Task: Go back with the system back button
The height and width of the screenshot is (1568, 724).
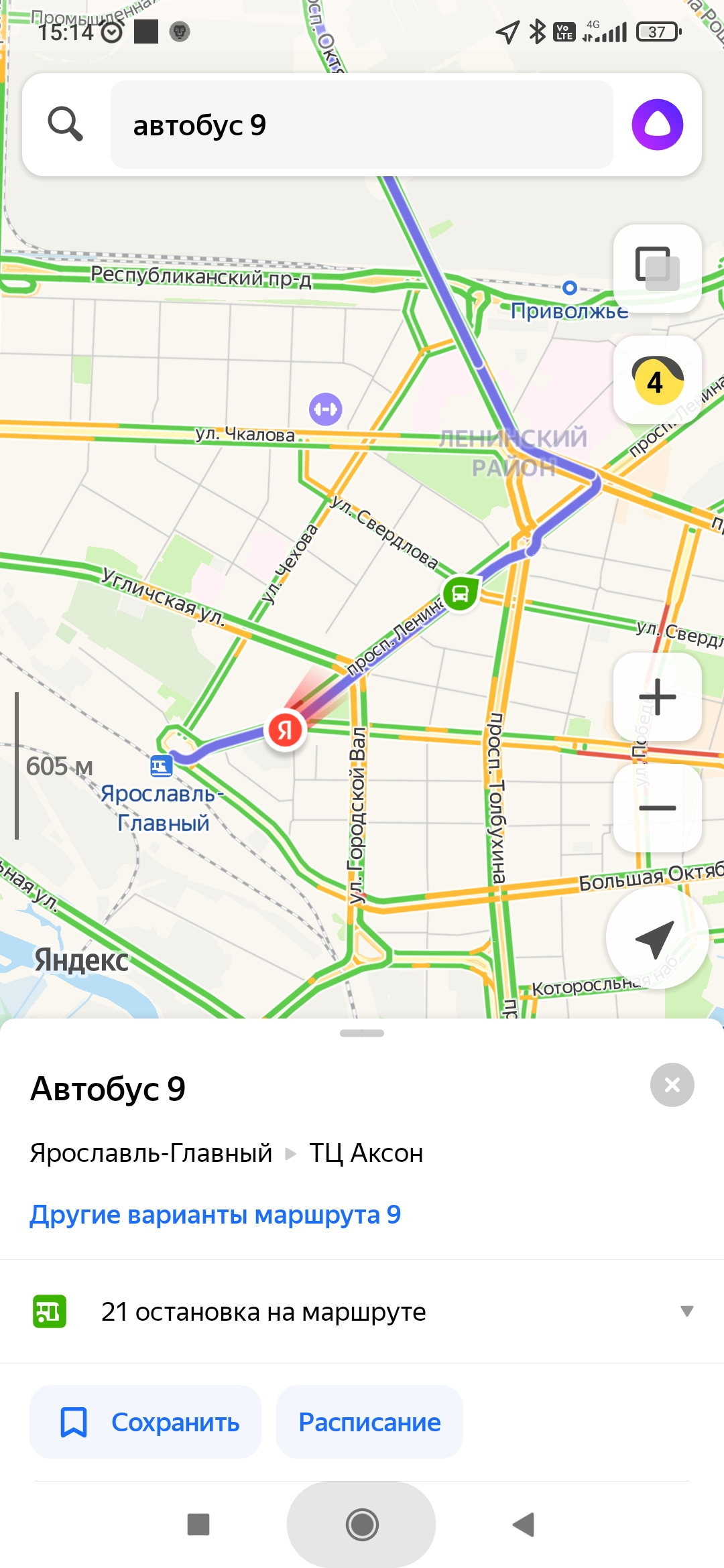Action: point(524,1524)
